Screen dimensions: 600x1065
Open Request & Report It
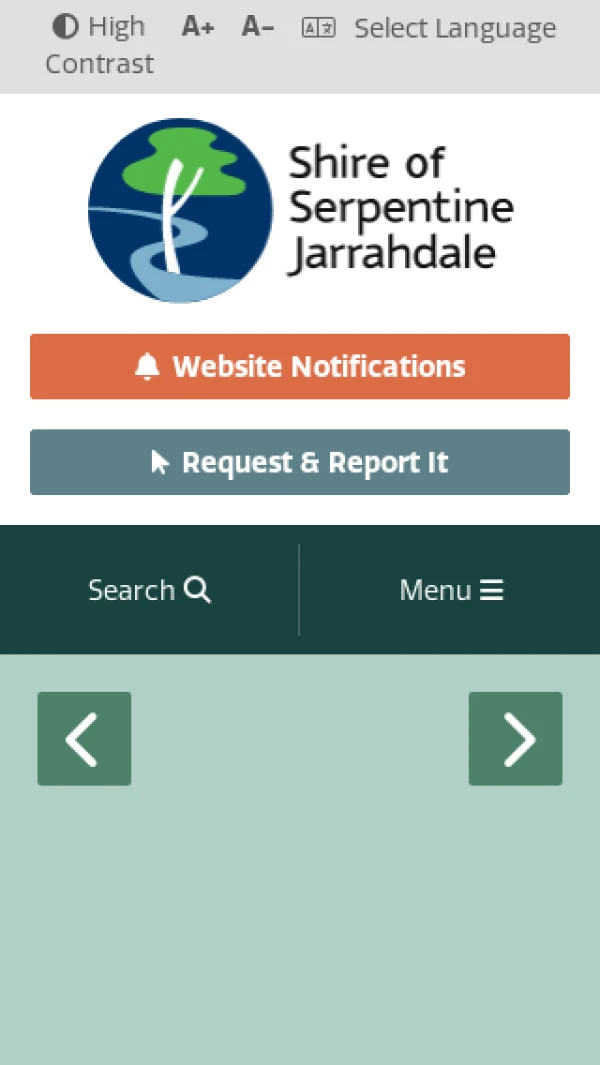300,462
